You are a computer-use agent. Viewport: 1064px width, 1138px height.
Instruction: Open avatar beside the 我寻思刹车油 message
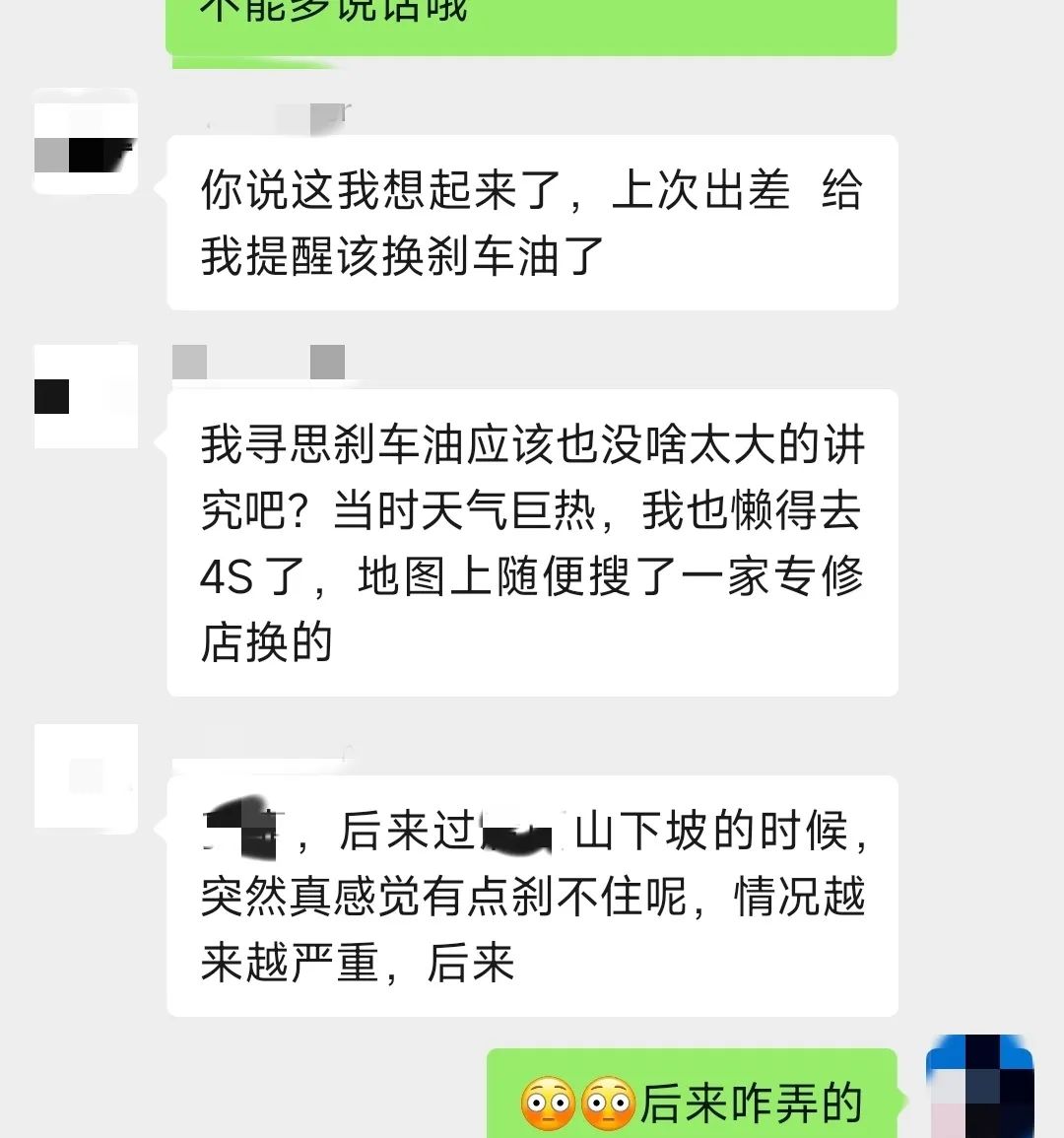pyautogui.click(x=86, y=396)
